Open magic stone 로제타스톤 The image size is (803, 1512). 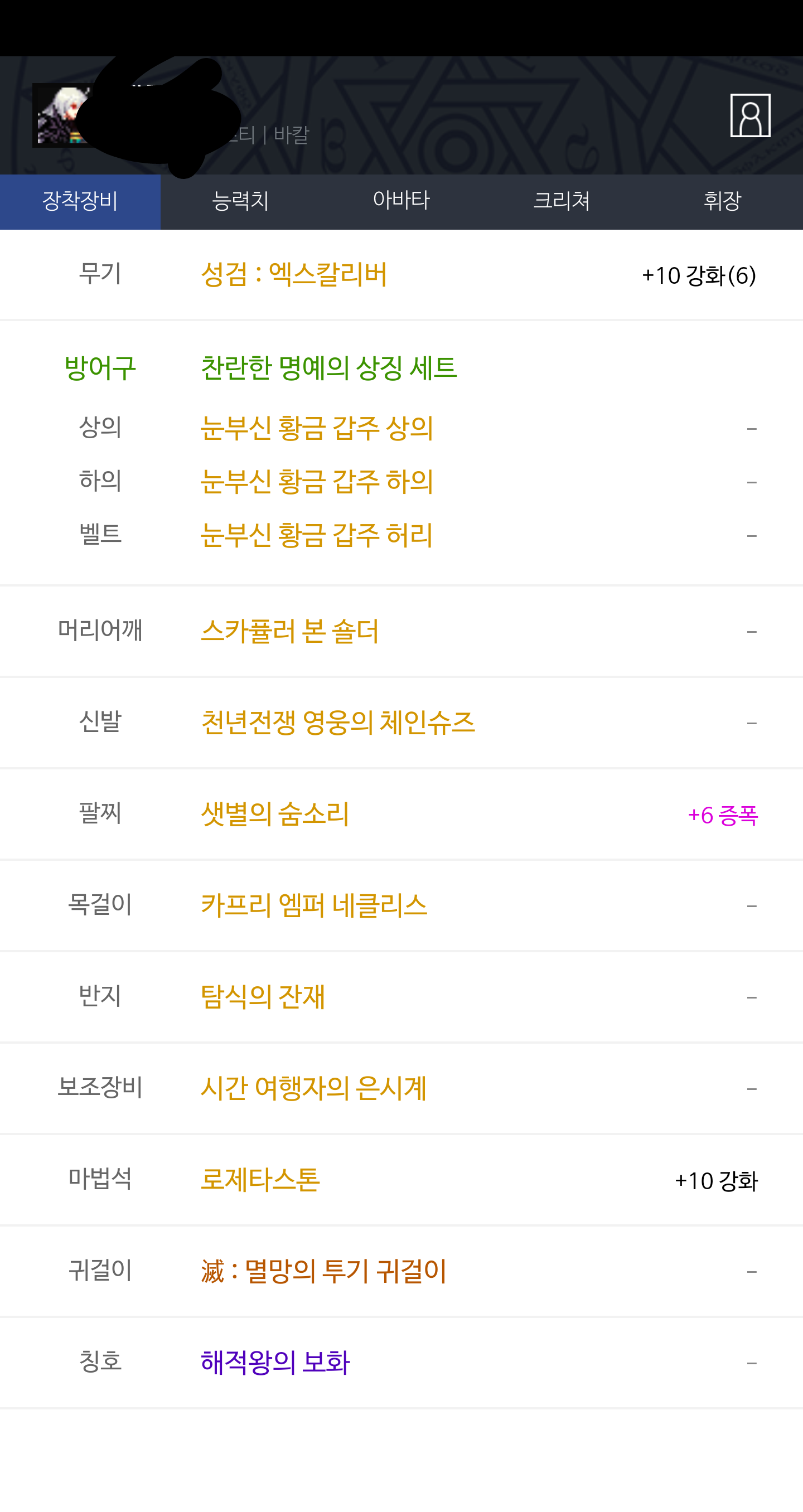pos(260,1180)
